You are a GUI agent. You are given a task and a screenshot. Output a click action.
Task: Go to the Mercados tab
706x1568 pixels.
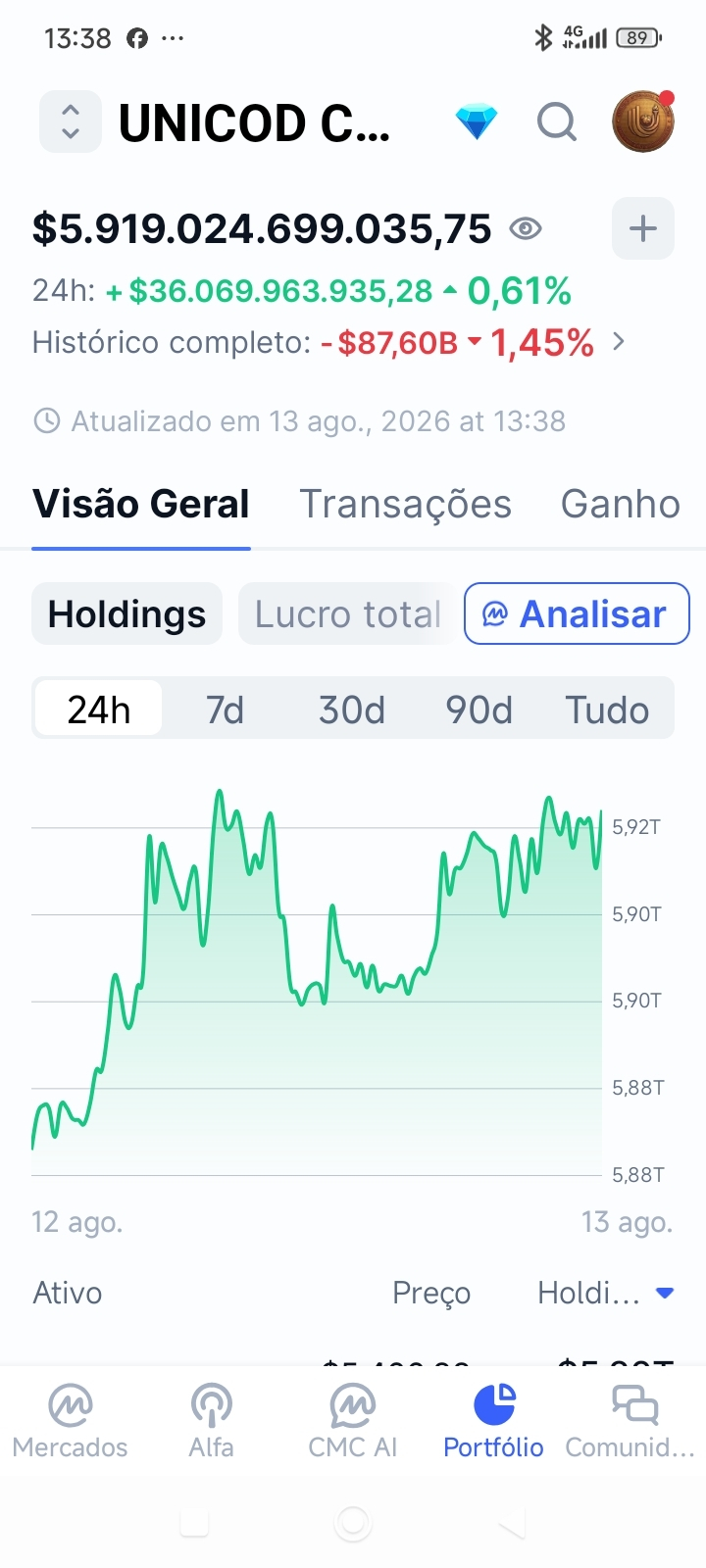71,1421
